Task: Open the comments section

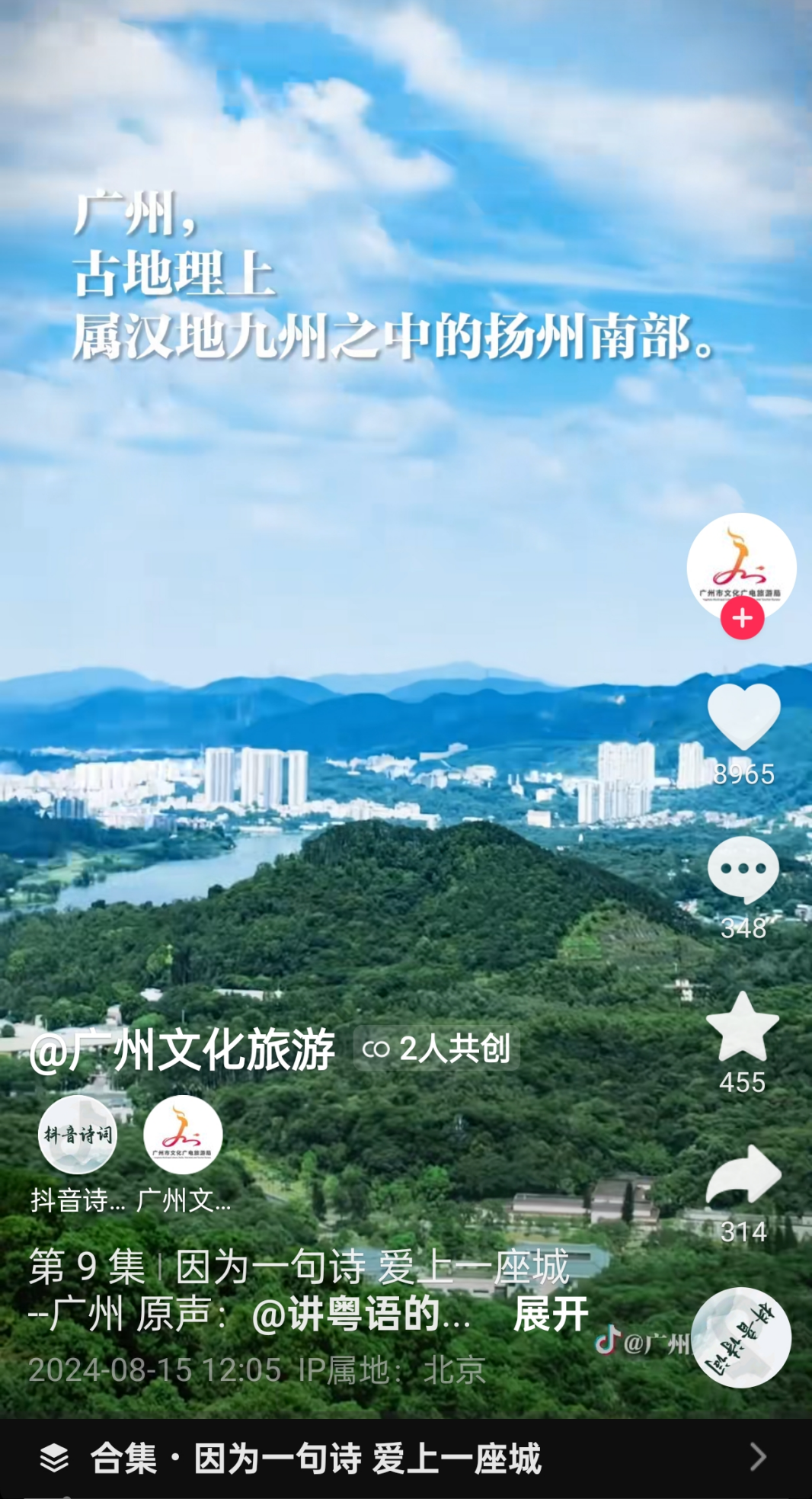Action: click(743, 871)
